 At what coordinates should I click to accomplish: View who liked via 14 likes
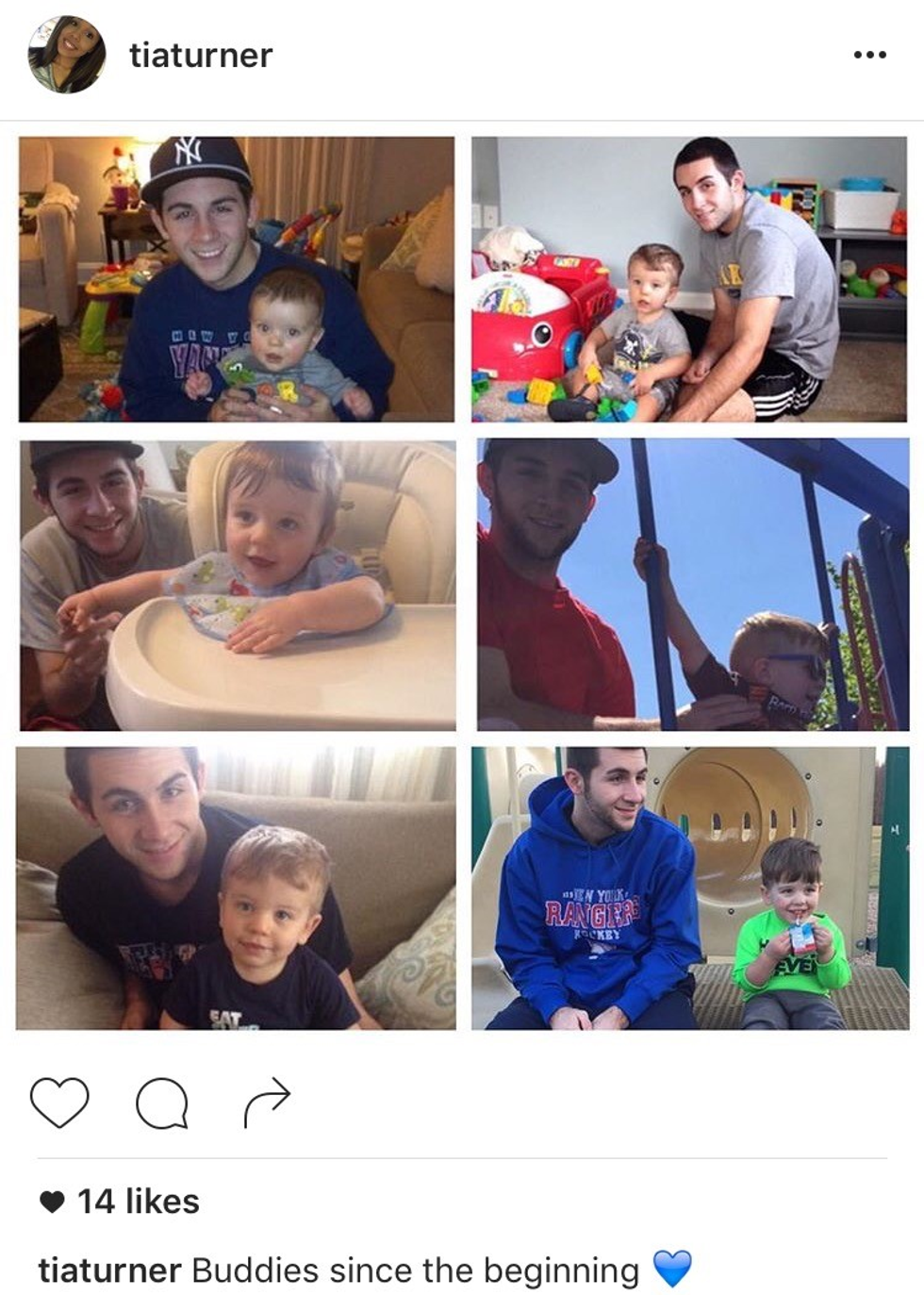(138, 1201)
